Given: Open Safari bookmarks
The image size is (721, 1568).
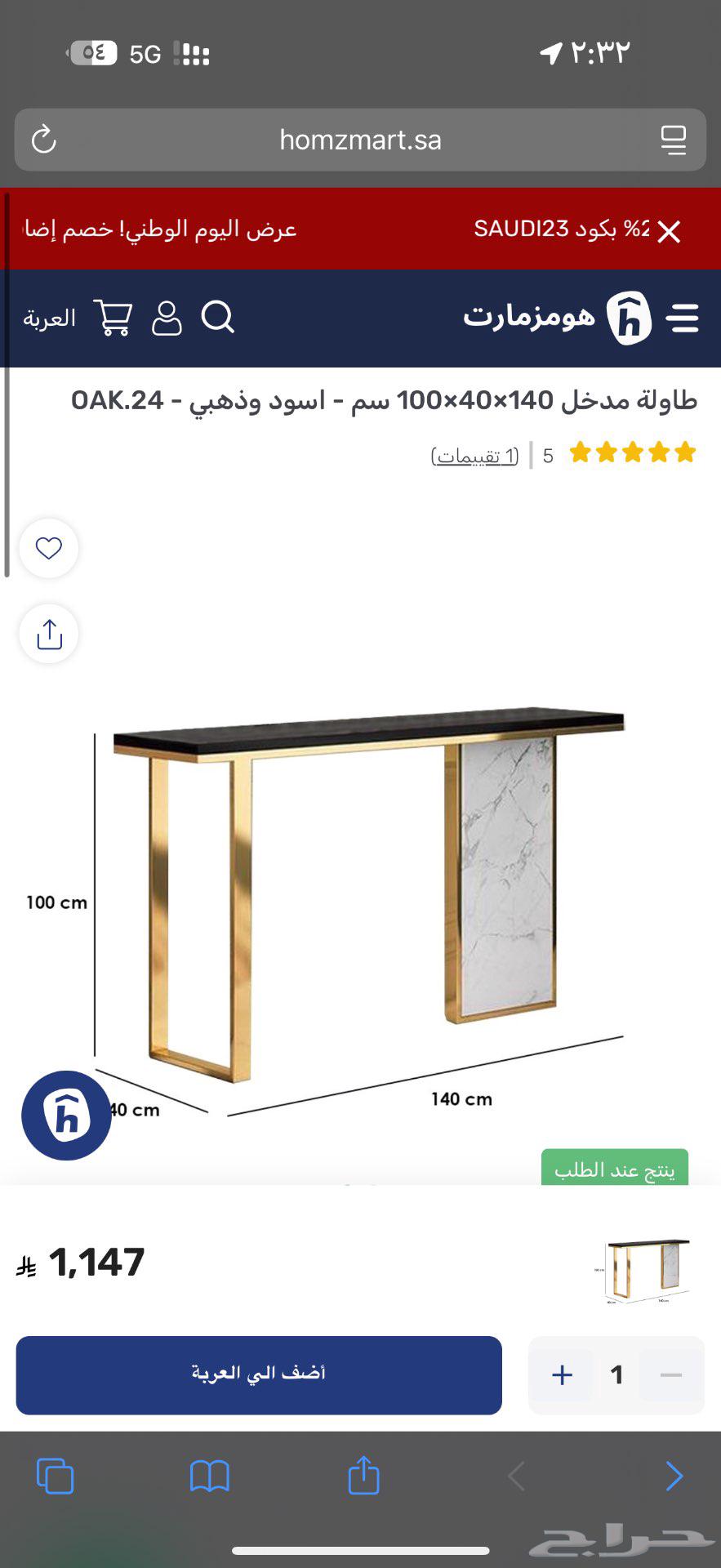Looking at the screenshot, I should (x=209, y=1477).
